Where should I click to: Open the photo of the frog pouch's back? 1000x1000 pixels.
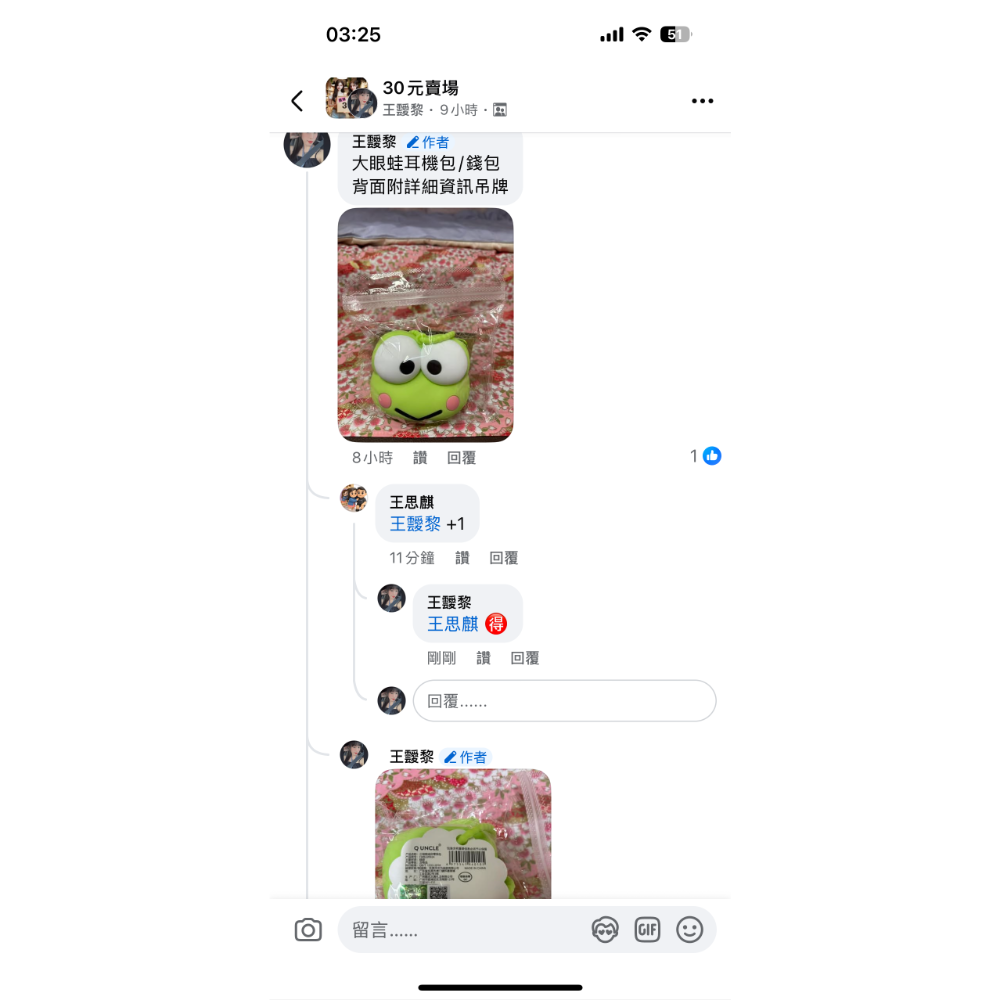pyautogui.click(x=463, y=835)
